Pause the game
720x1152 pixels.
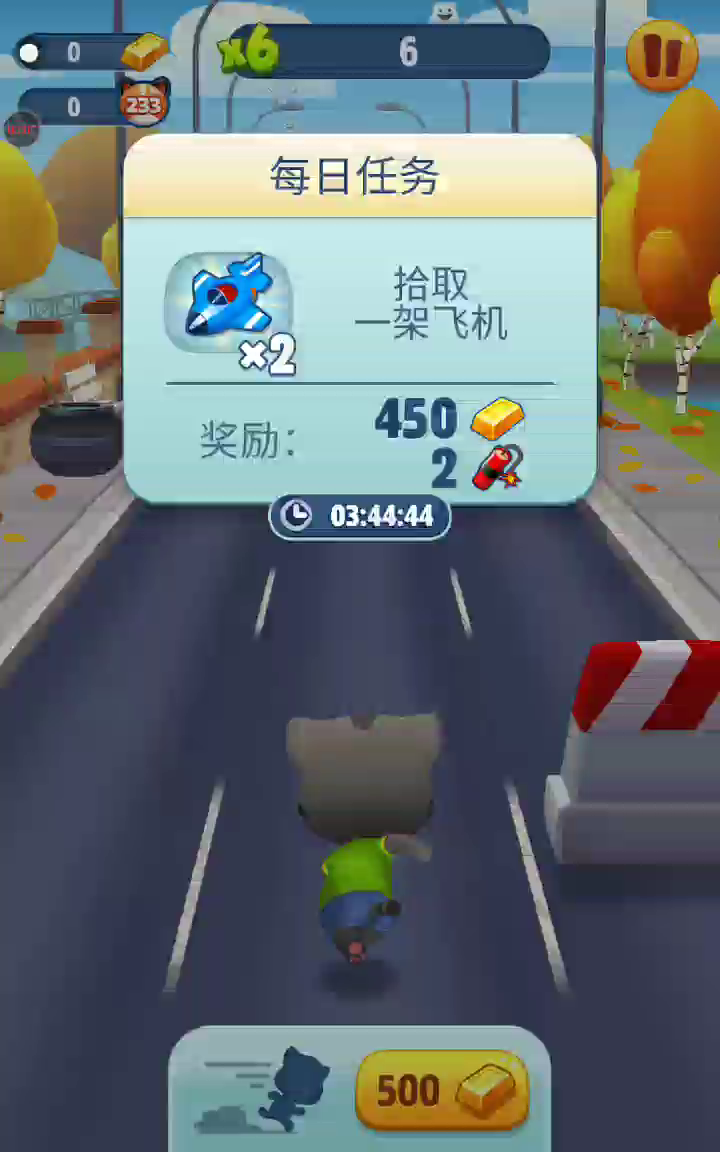[662, 55]
